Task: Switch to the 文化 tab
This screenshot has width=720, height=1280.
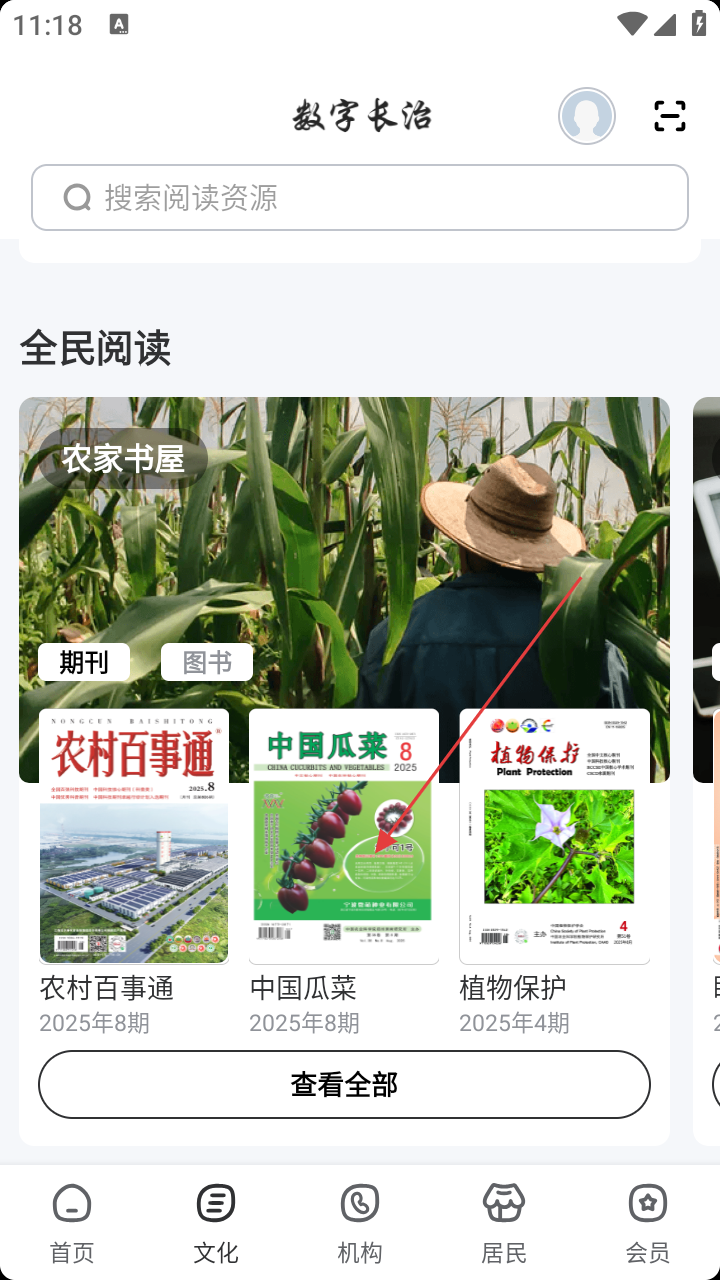Action: tap(216, 1222)
